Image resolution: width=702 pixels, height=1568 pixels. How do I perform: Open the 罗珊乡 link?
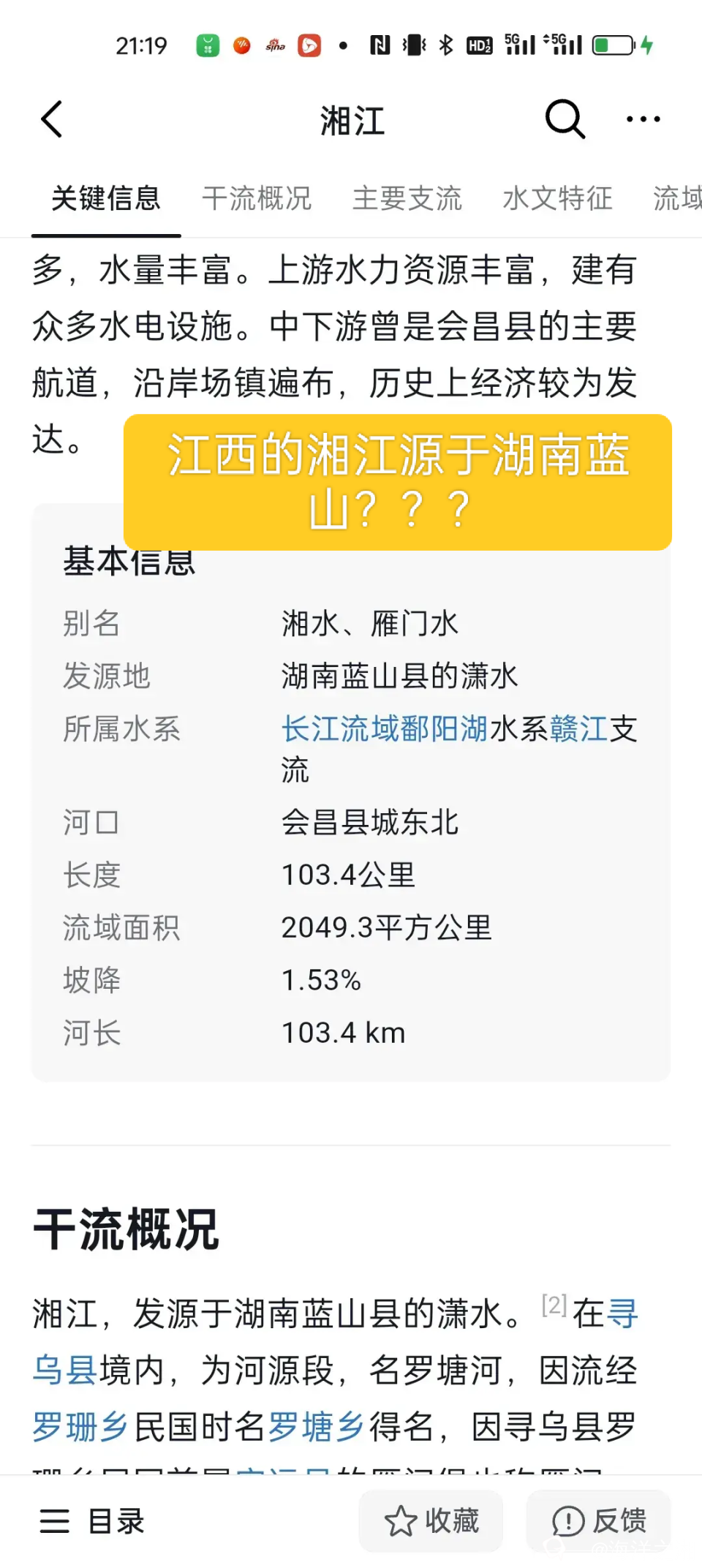pos(80,1427)
